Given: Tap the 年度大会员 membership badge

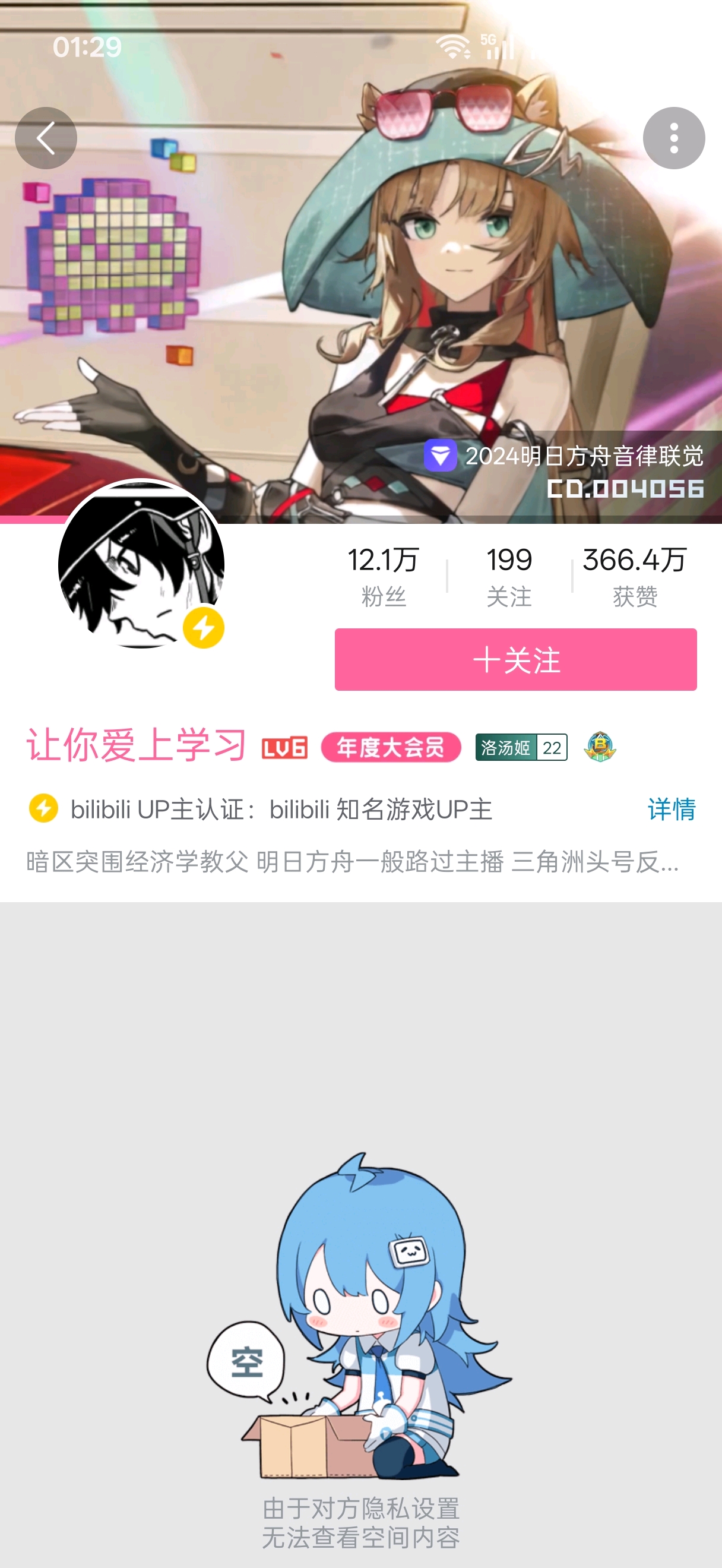Looking at the screenshot, I should (x=391, y=747).
